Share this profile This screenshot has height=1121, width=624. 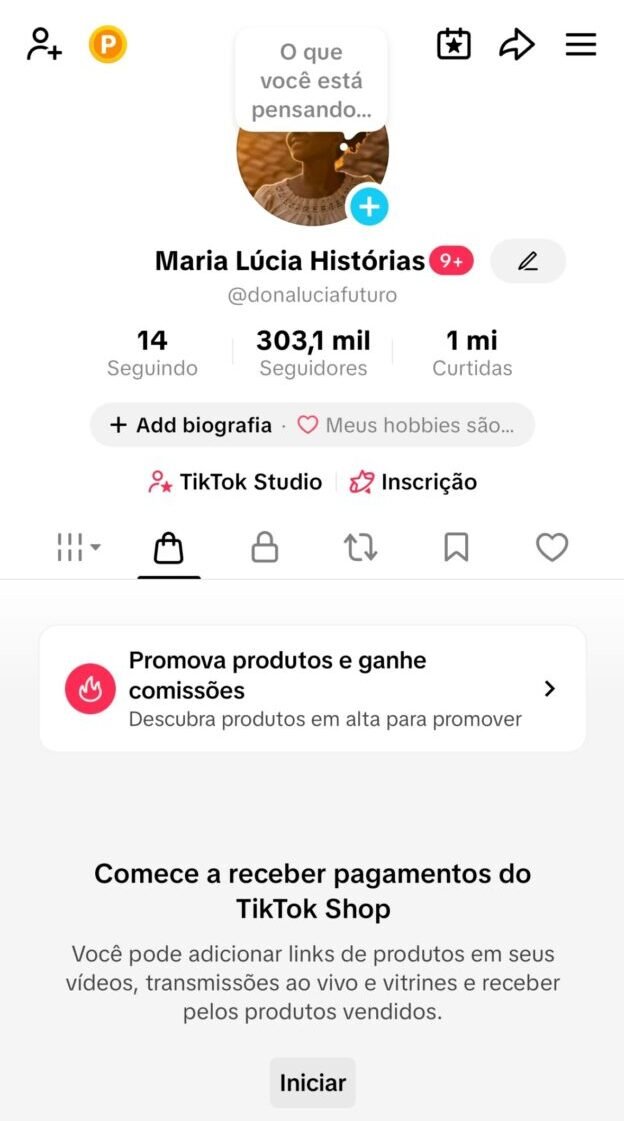[517, 45]
